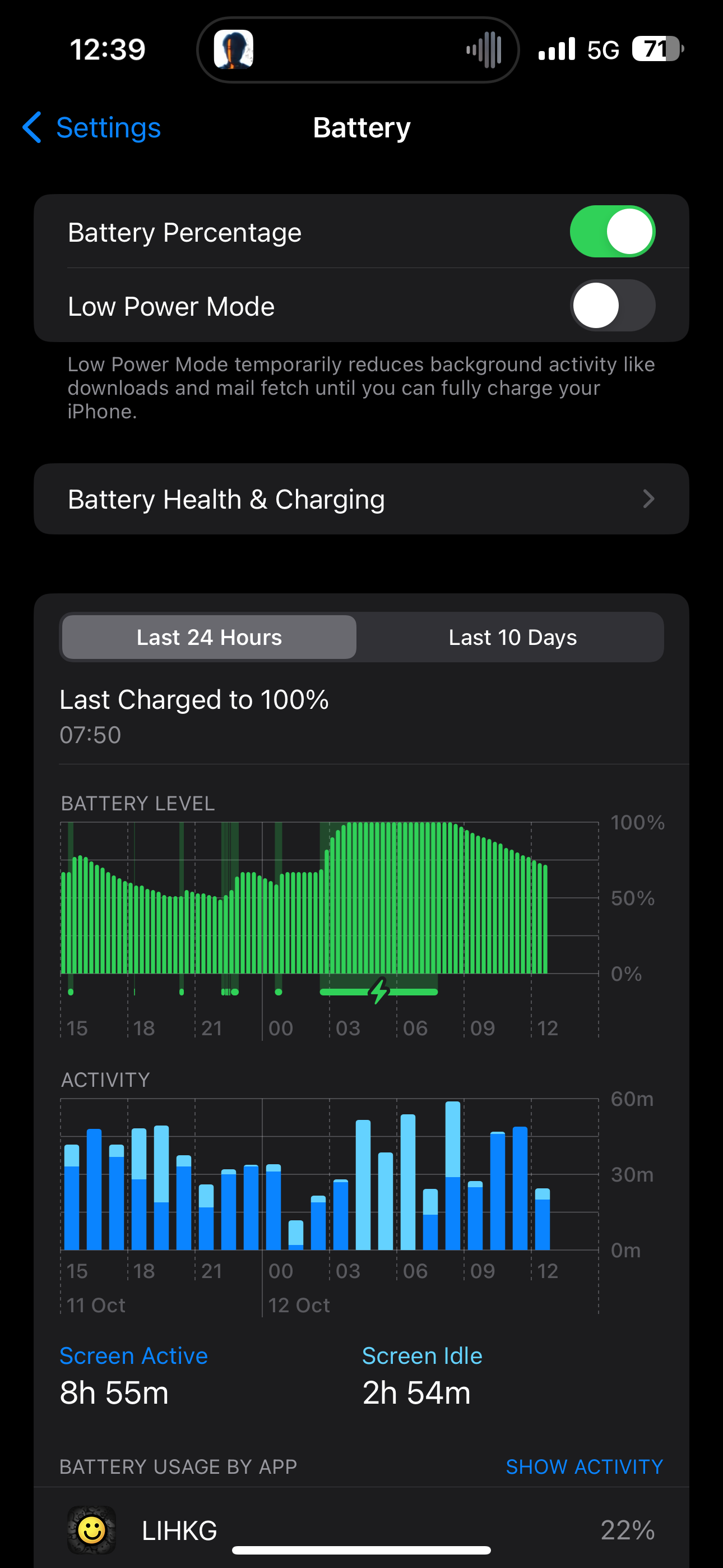
Task: Select the Last 24 Hours segment
Action: tap(210, 637)
